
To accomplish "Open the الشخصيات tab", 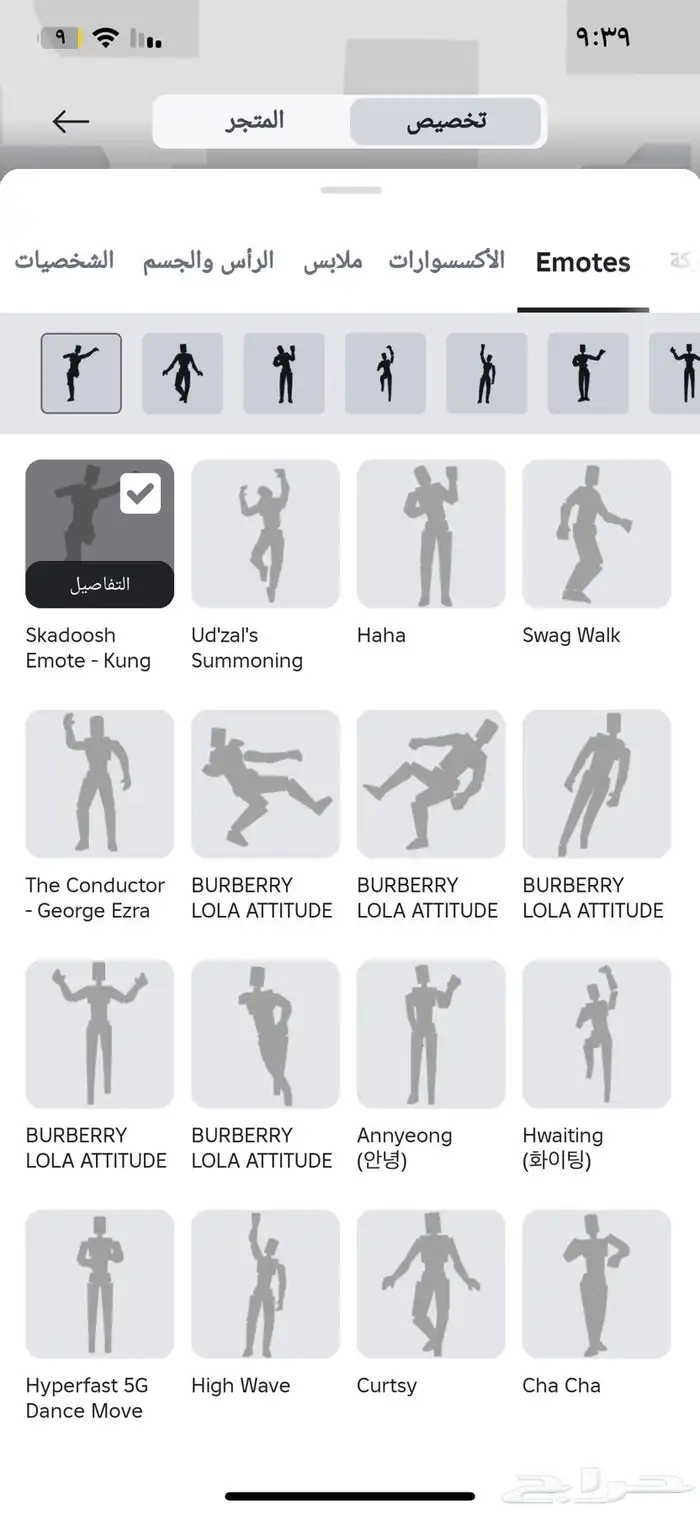I will point(64,262).
